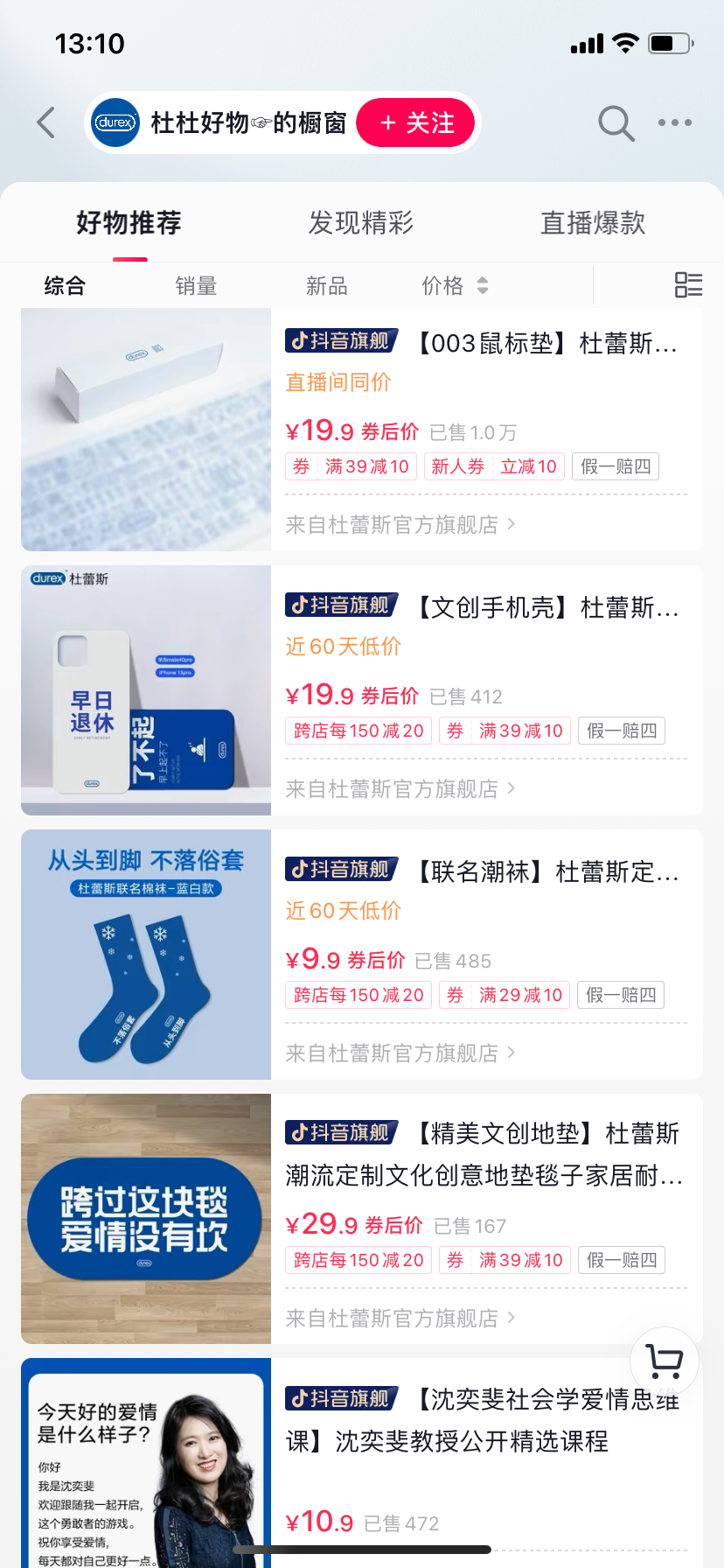Viewport: 724px width, 1568px height.
Task: Select the 好物推荐 tab
Action: point(129,223)
